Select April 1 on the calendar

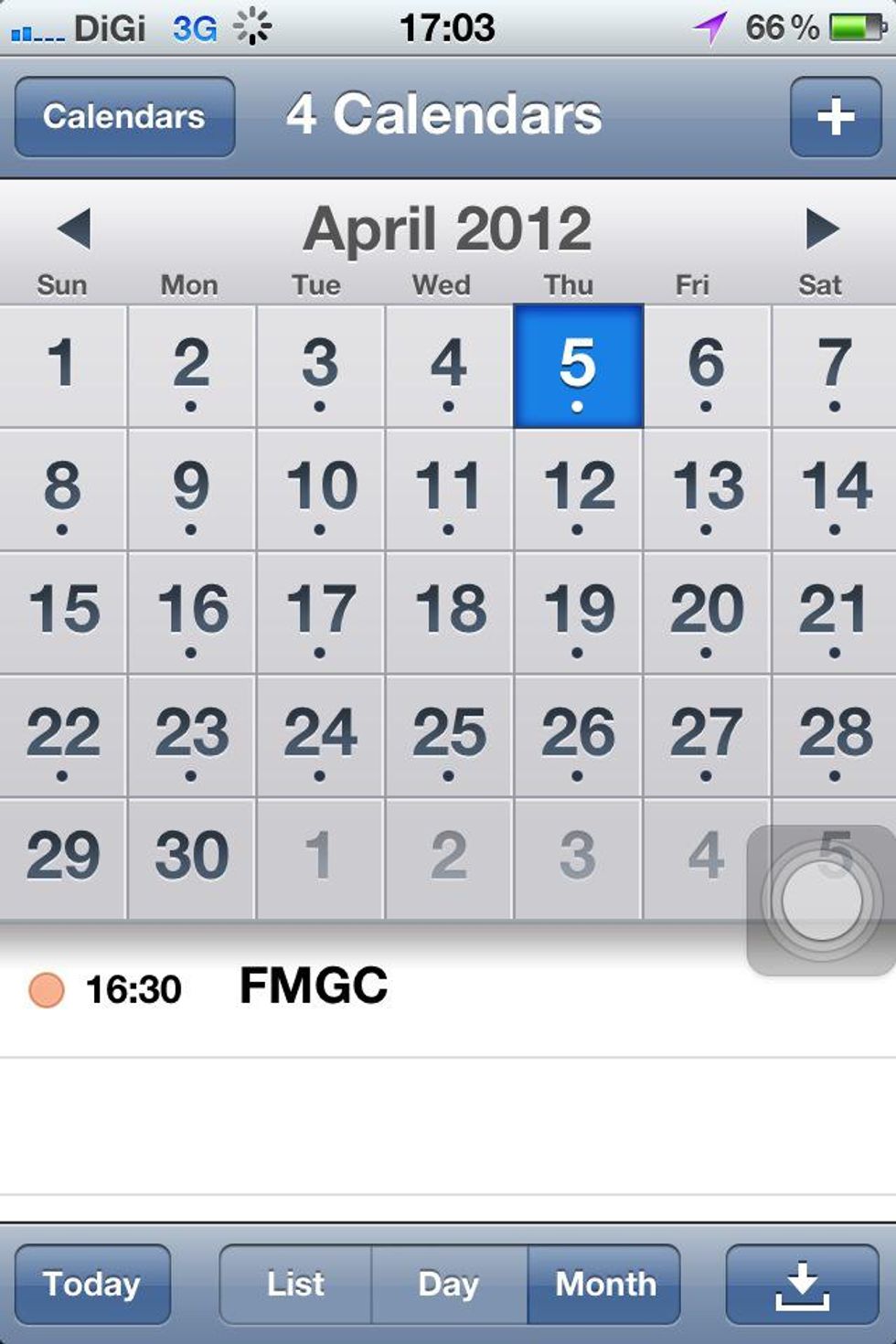click(62, 367)
